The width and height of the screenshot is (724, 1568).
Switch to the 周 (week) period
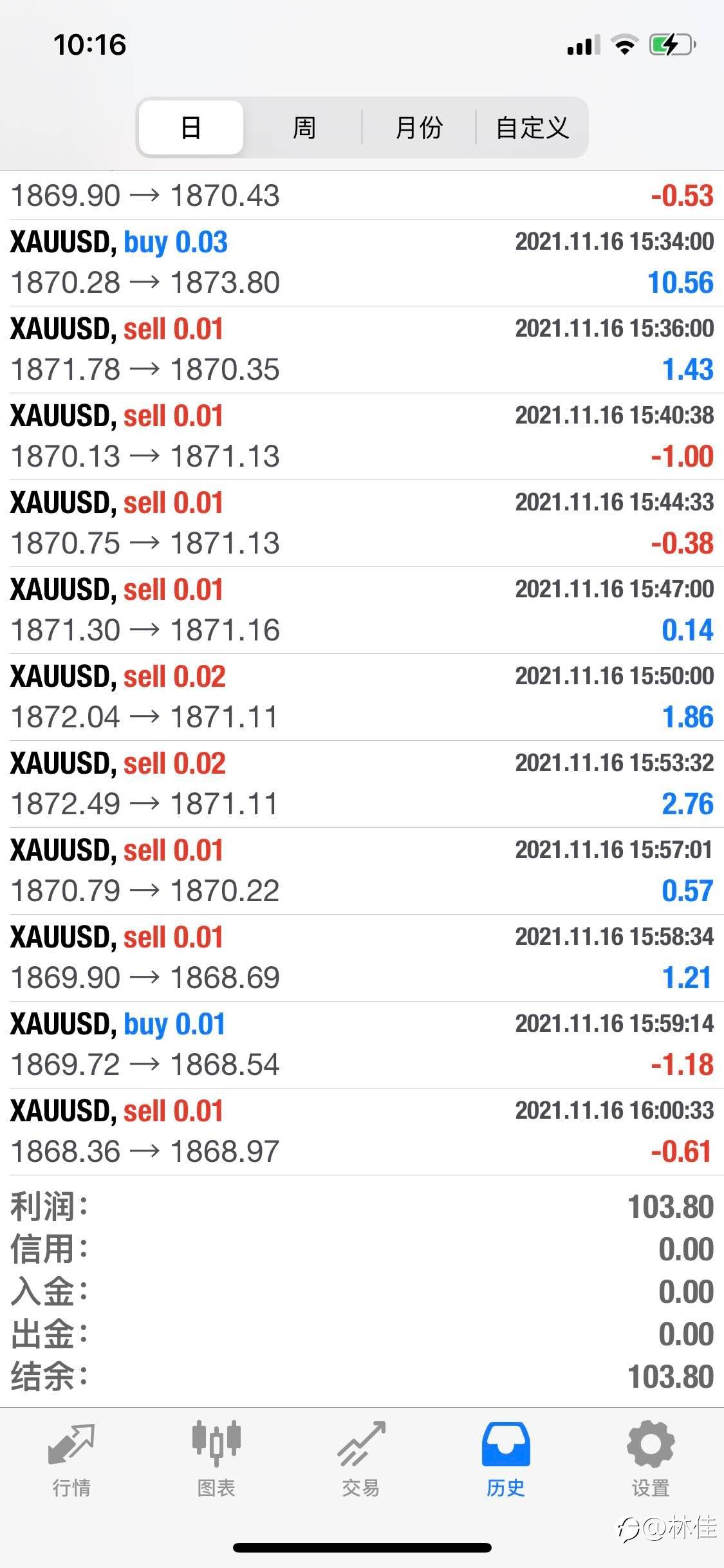304,127
